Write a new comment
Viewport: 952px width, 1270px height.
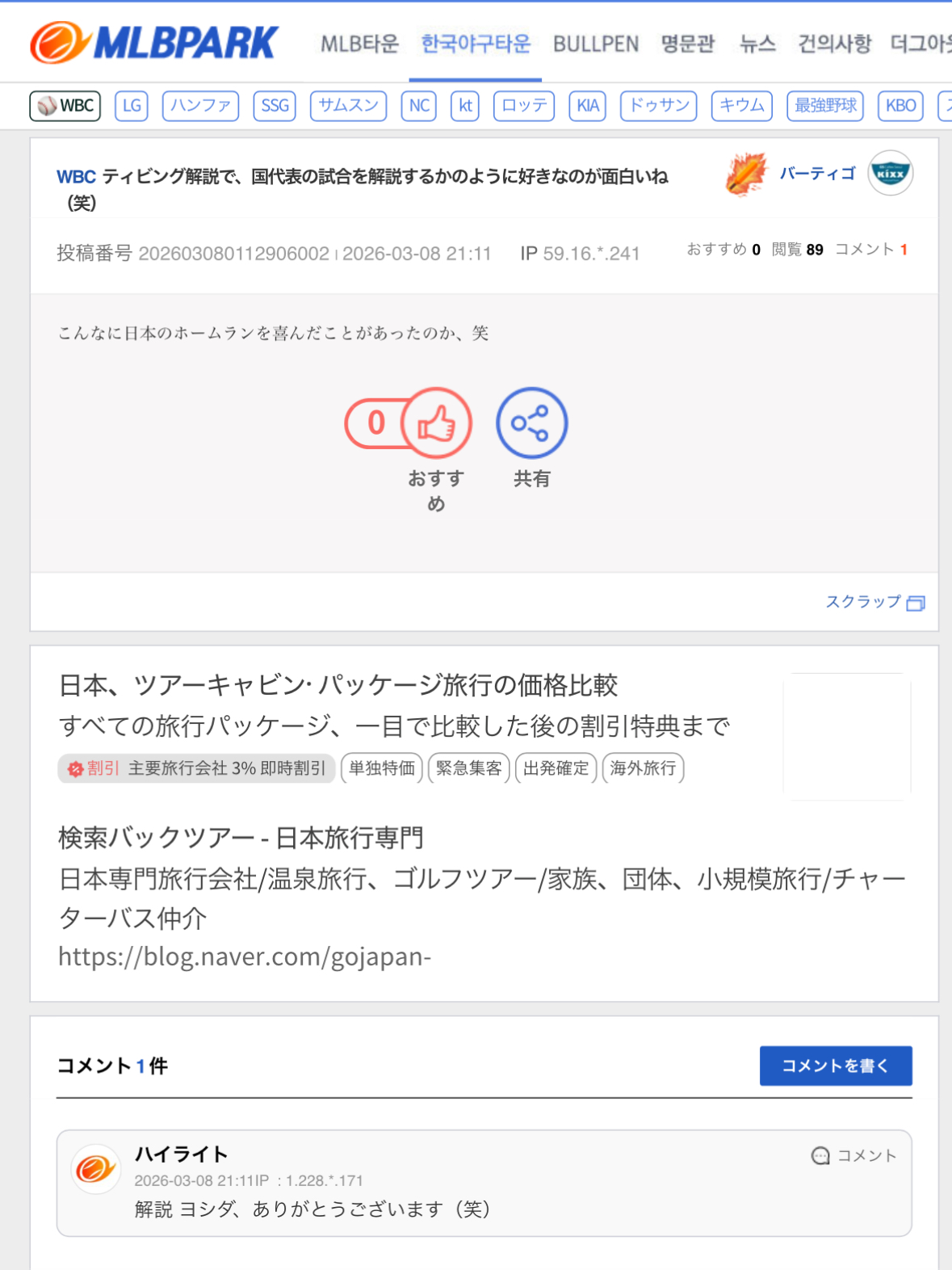(835, 1066)
